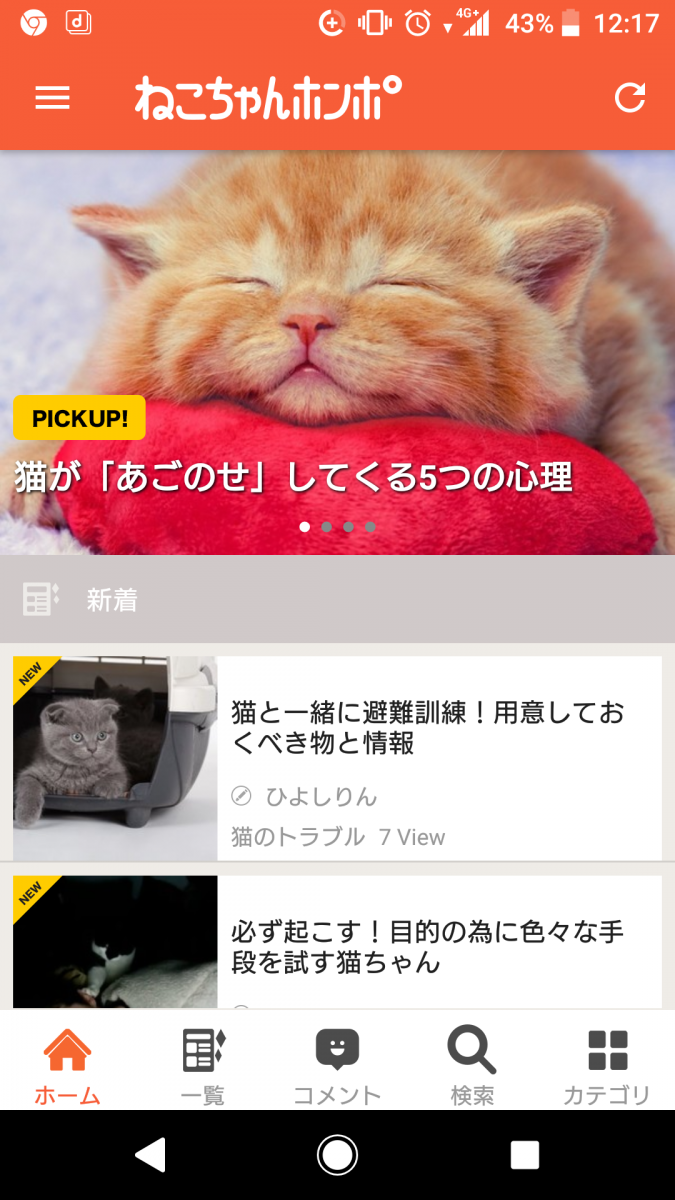This screenshot has width=675, height=1200.
Task: Open the hamburger drawer menu
Action: pos(52,98)
